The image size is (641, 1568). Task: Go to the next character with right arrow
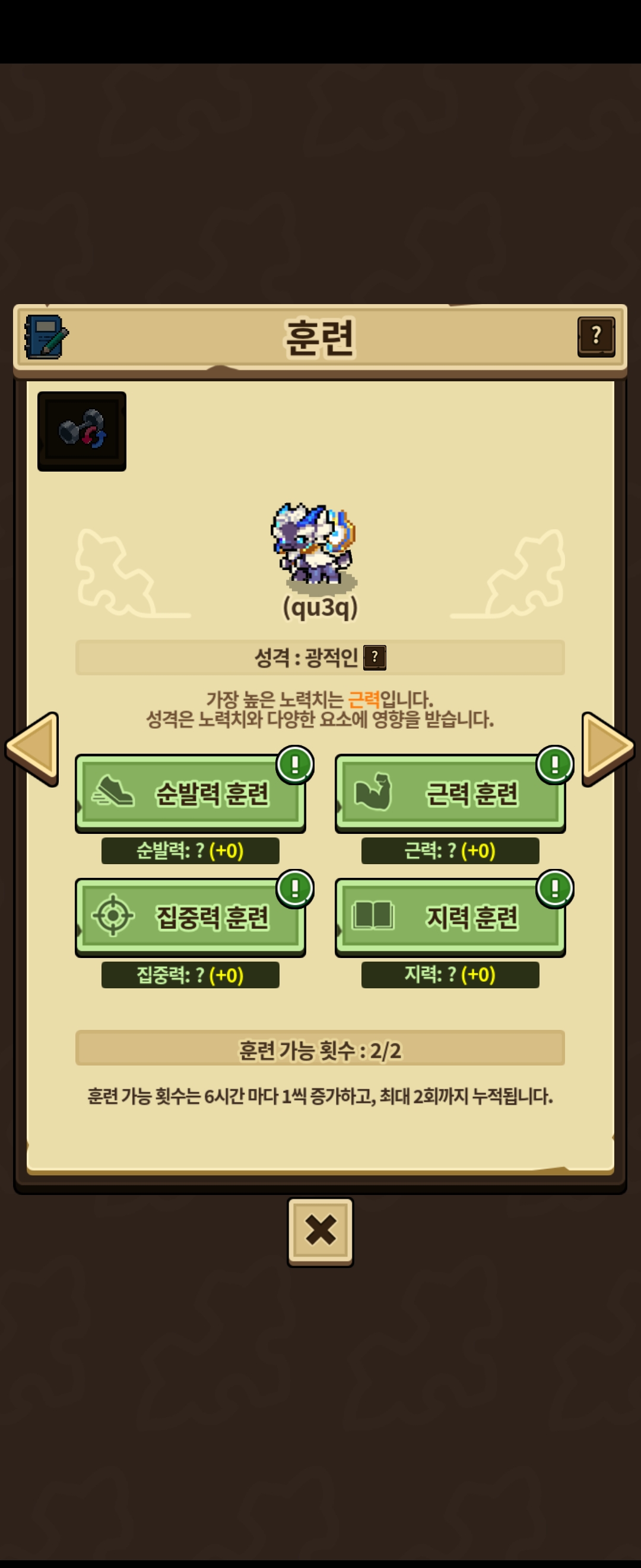click(608, 749)
